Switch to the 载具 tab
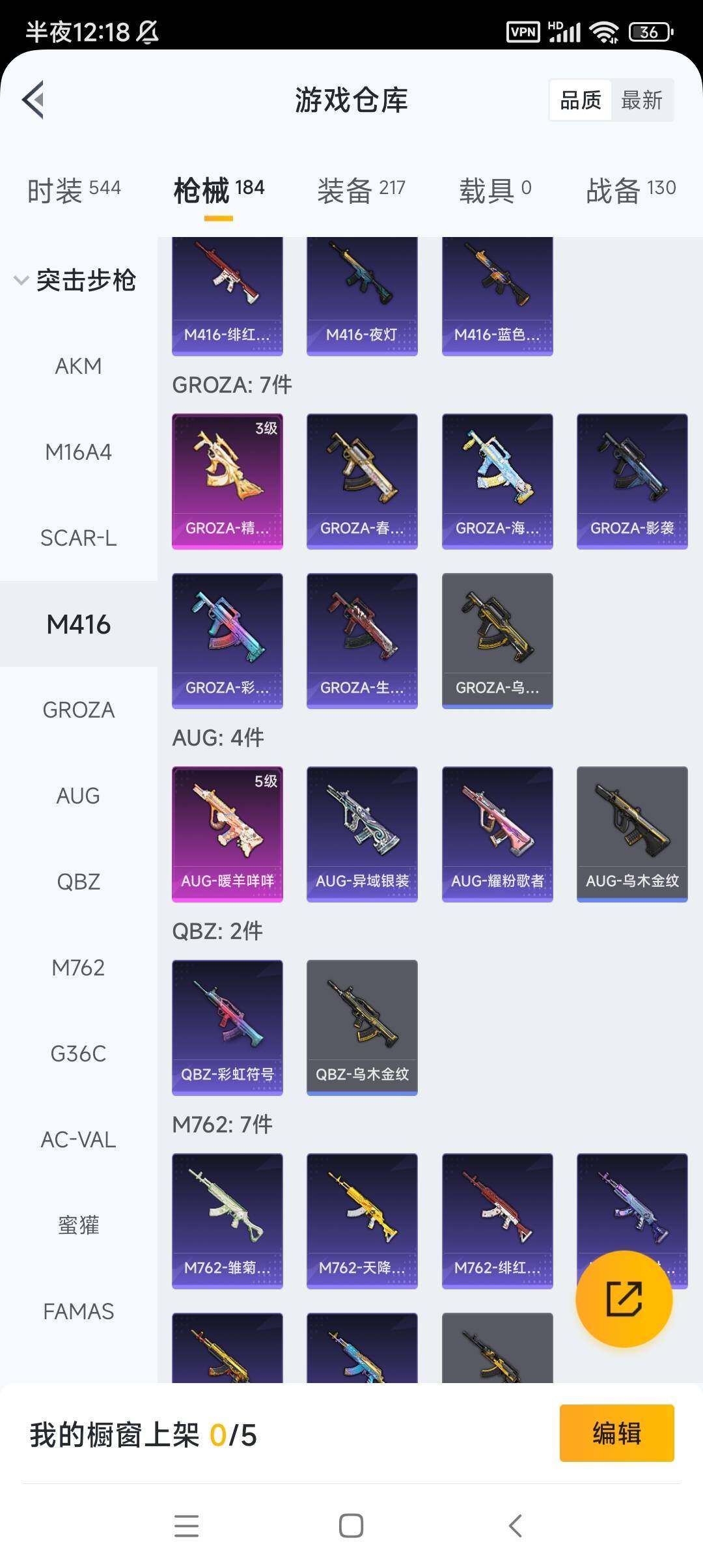This screenshot has width=703, height=1568. pyautogui.click(x=495, y=190)
